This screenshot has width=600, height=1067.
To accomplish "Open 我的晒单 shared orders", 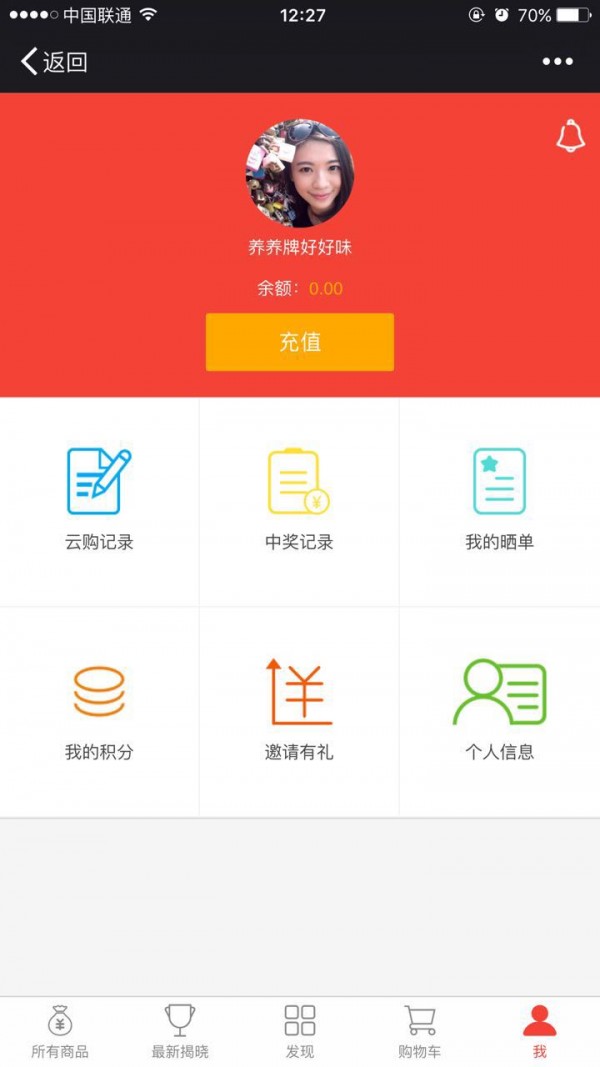I will (499, 500).
